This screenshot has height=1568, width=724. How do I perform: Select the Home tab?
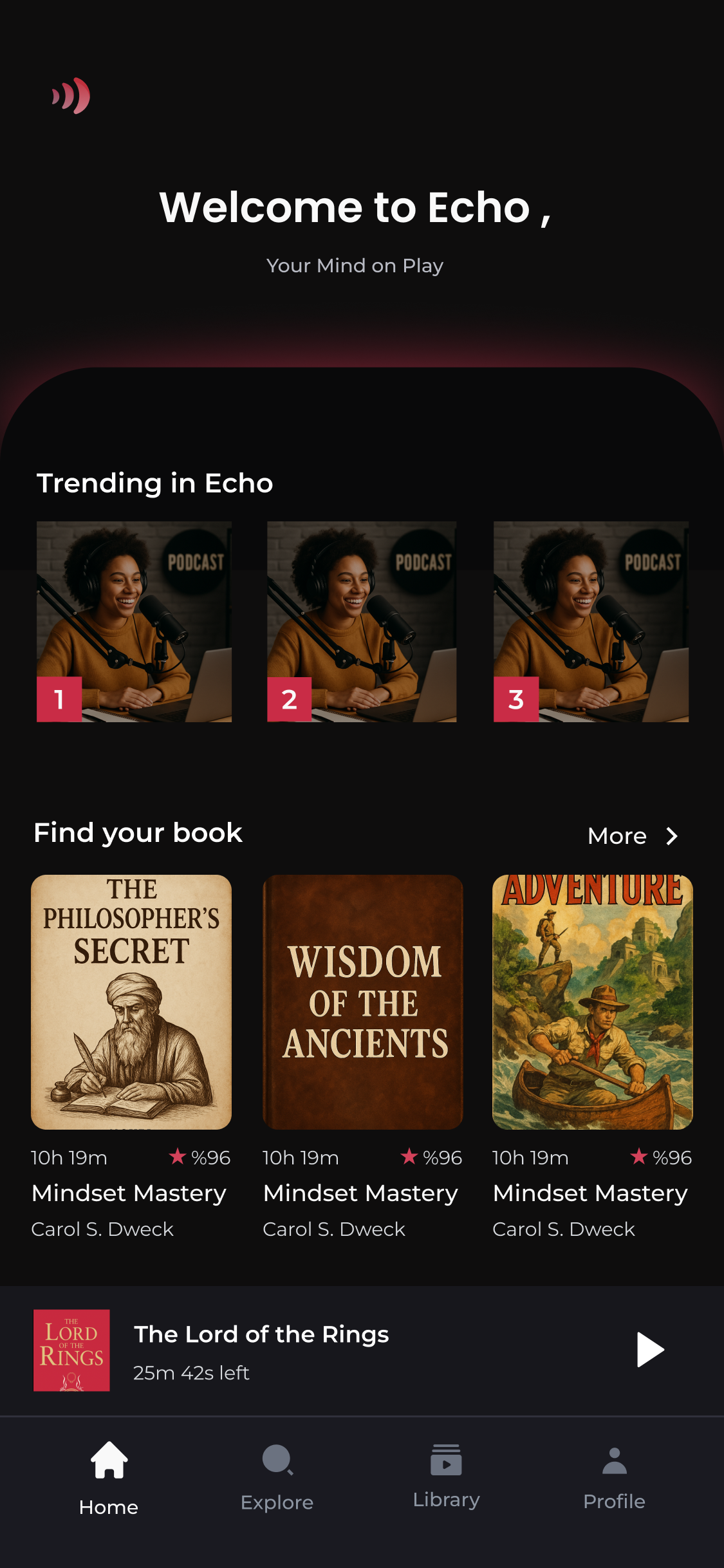(109, 1477)
